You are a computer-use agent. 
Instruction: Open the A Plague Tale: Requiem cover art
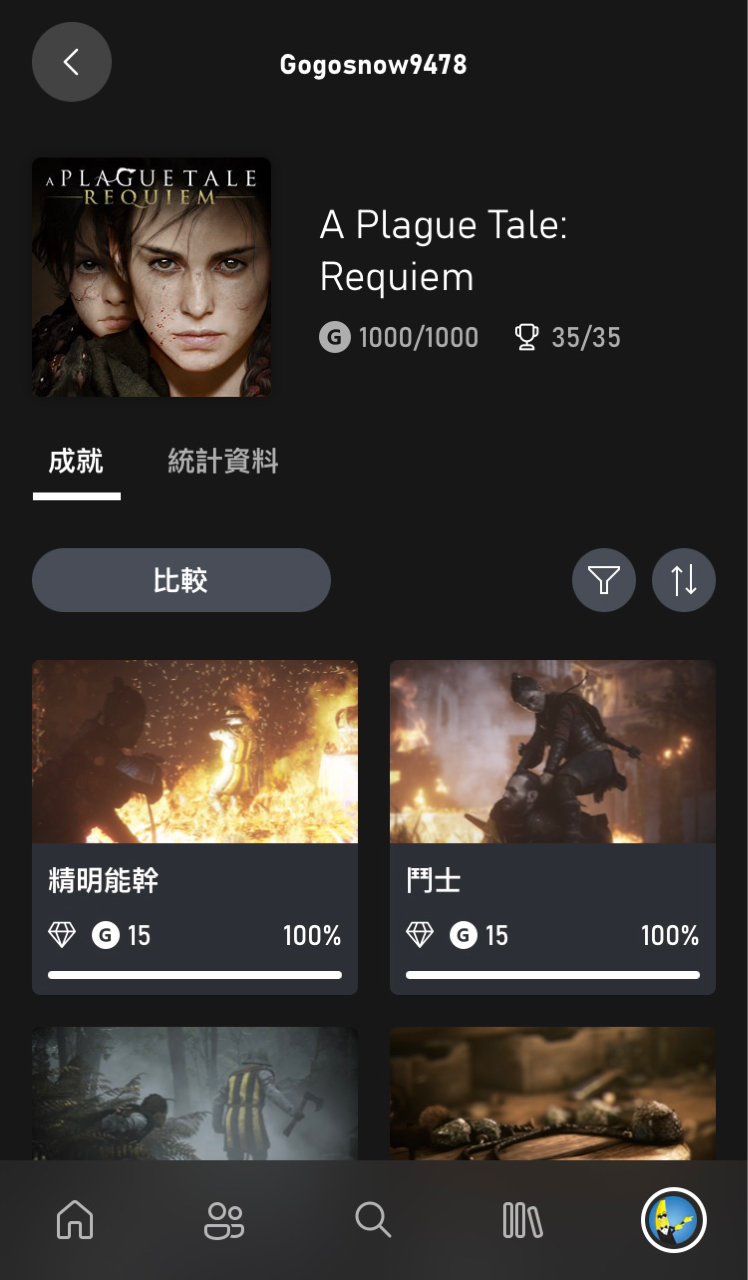tap(152, 277)
